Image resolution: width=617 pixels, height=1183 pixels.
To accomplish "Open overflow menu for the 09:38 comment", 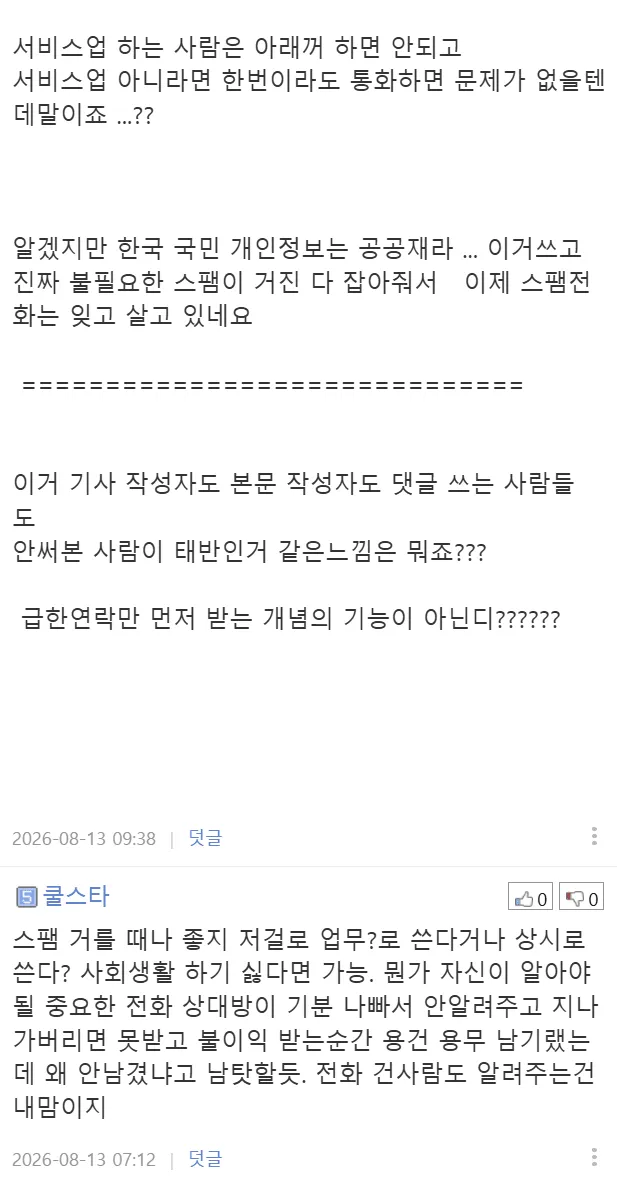I will [x=594, y=836].
